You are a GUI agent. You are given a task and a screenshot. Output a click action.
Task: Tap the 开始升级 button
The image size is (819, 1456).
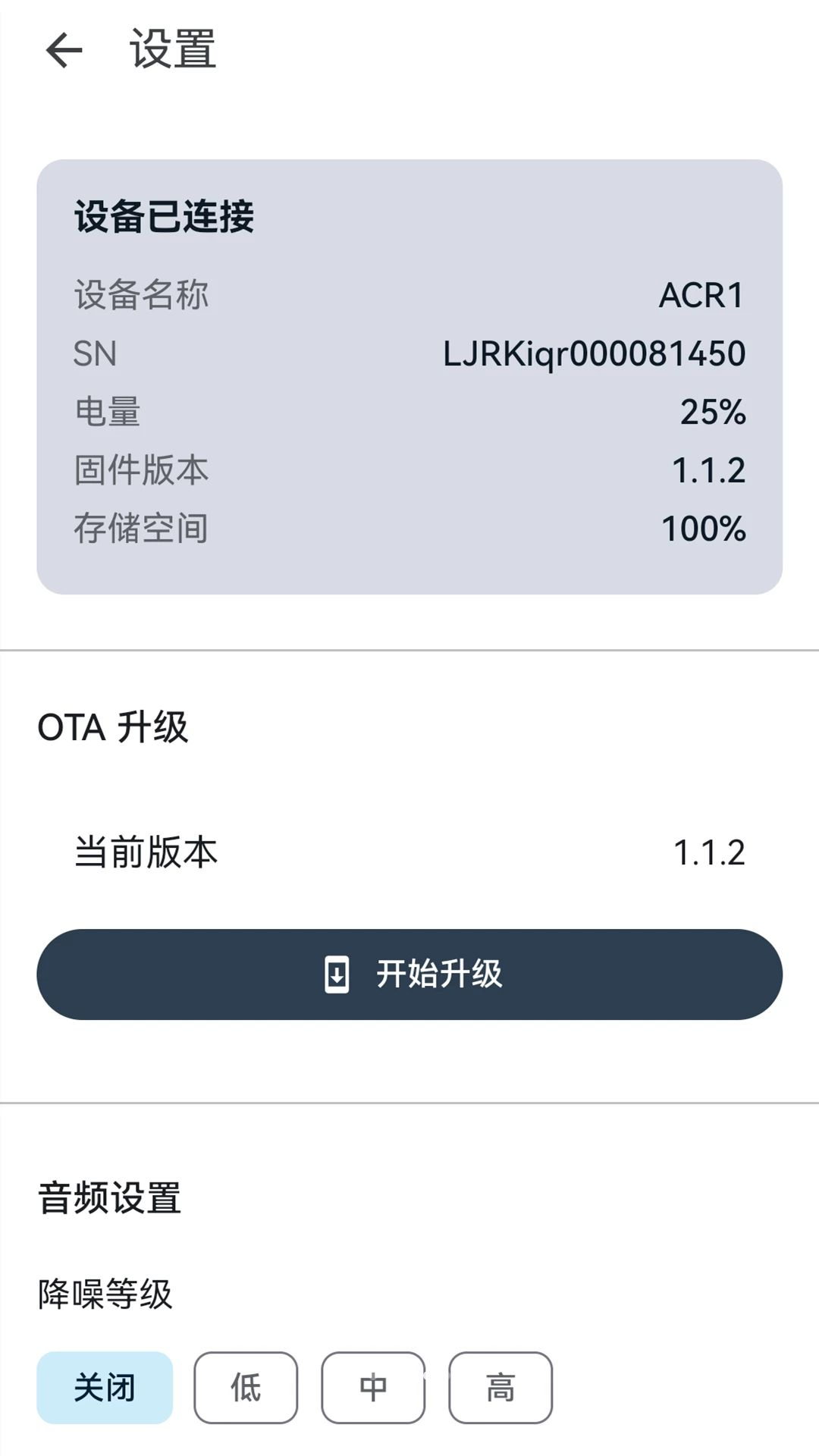pyautogui.click(x=409, y=974)
